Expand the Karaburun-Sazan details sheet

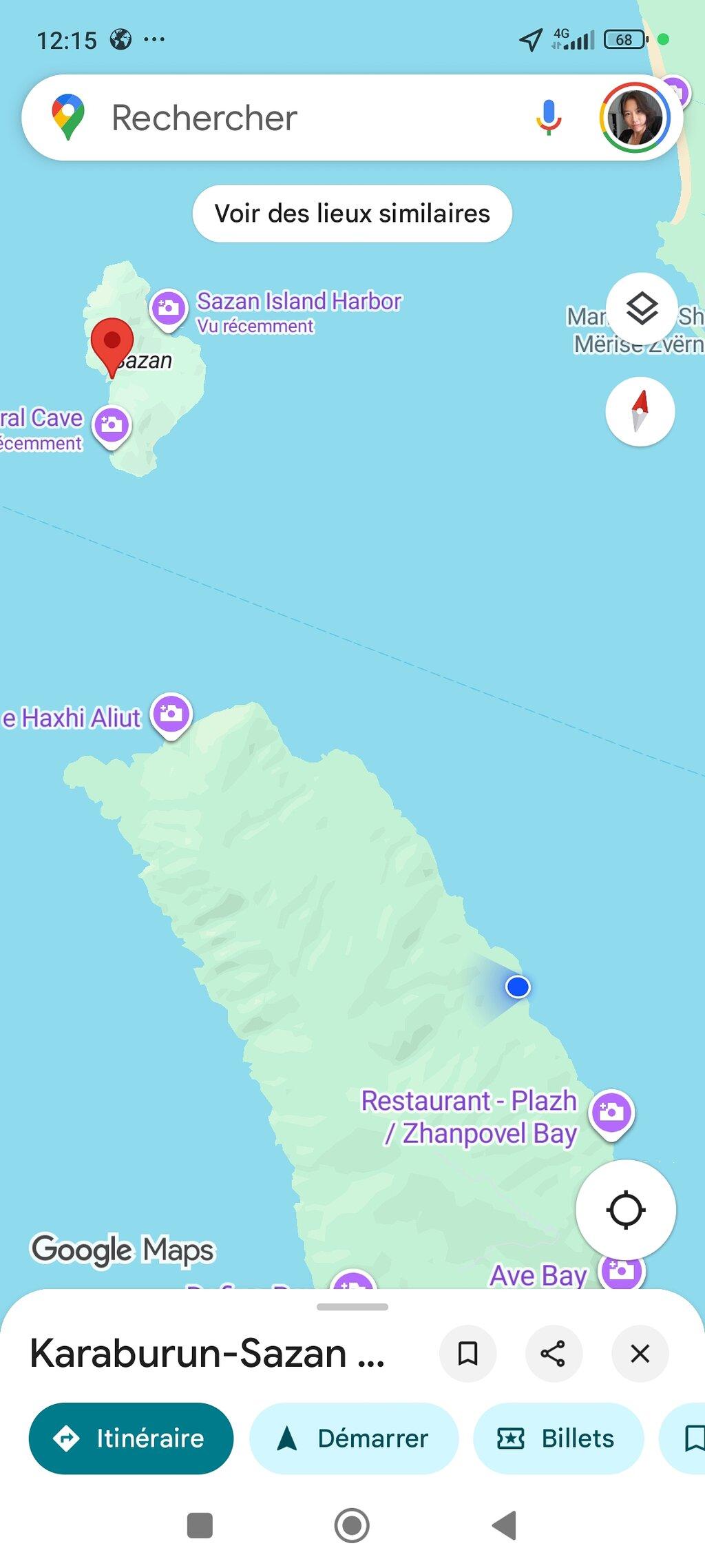tap(352, 1307)
